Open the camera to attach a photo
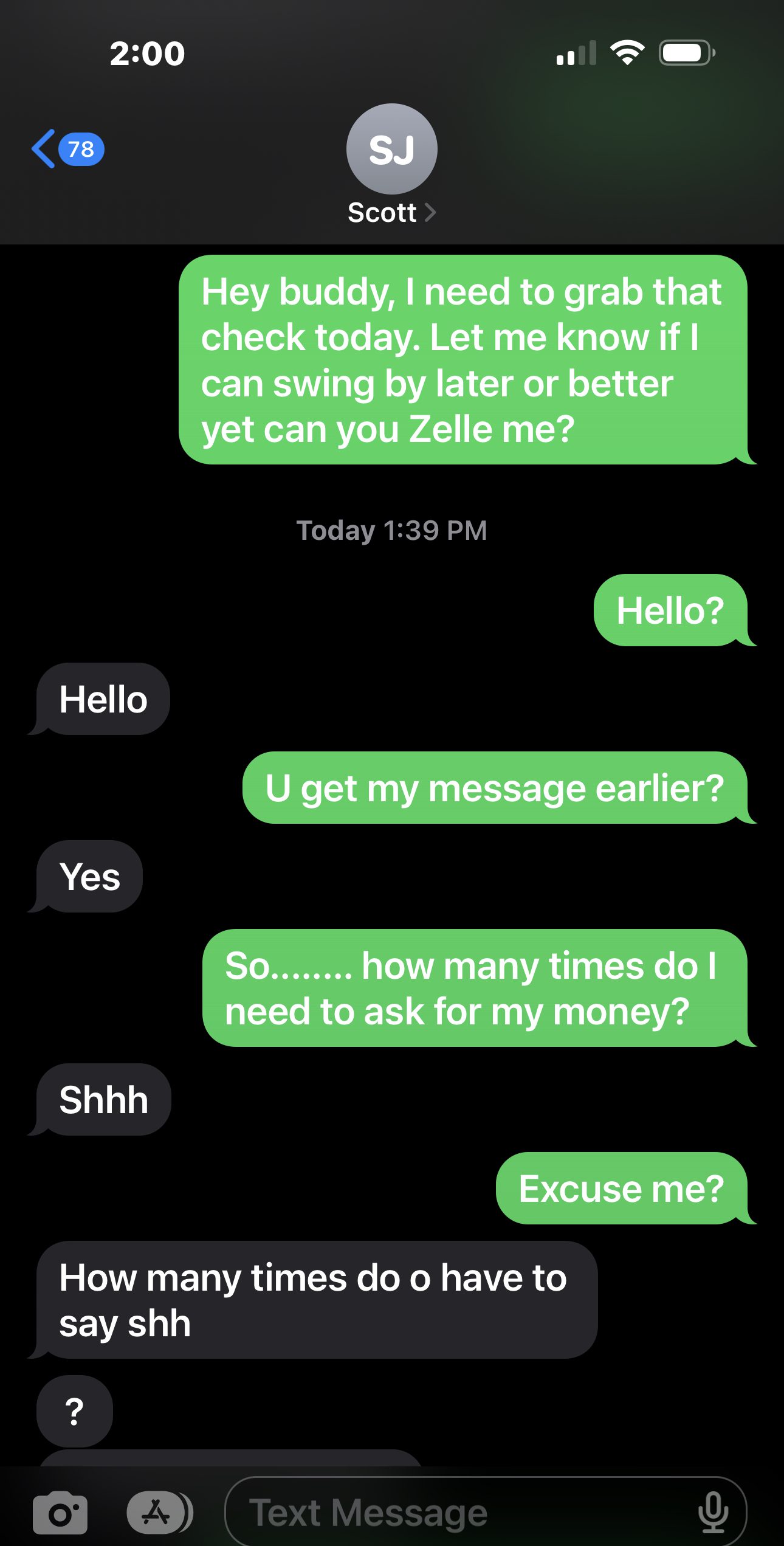This screenshot has height=1546, width=784. point(60,1512)
